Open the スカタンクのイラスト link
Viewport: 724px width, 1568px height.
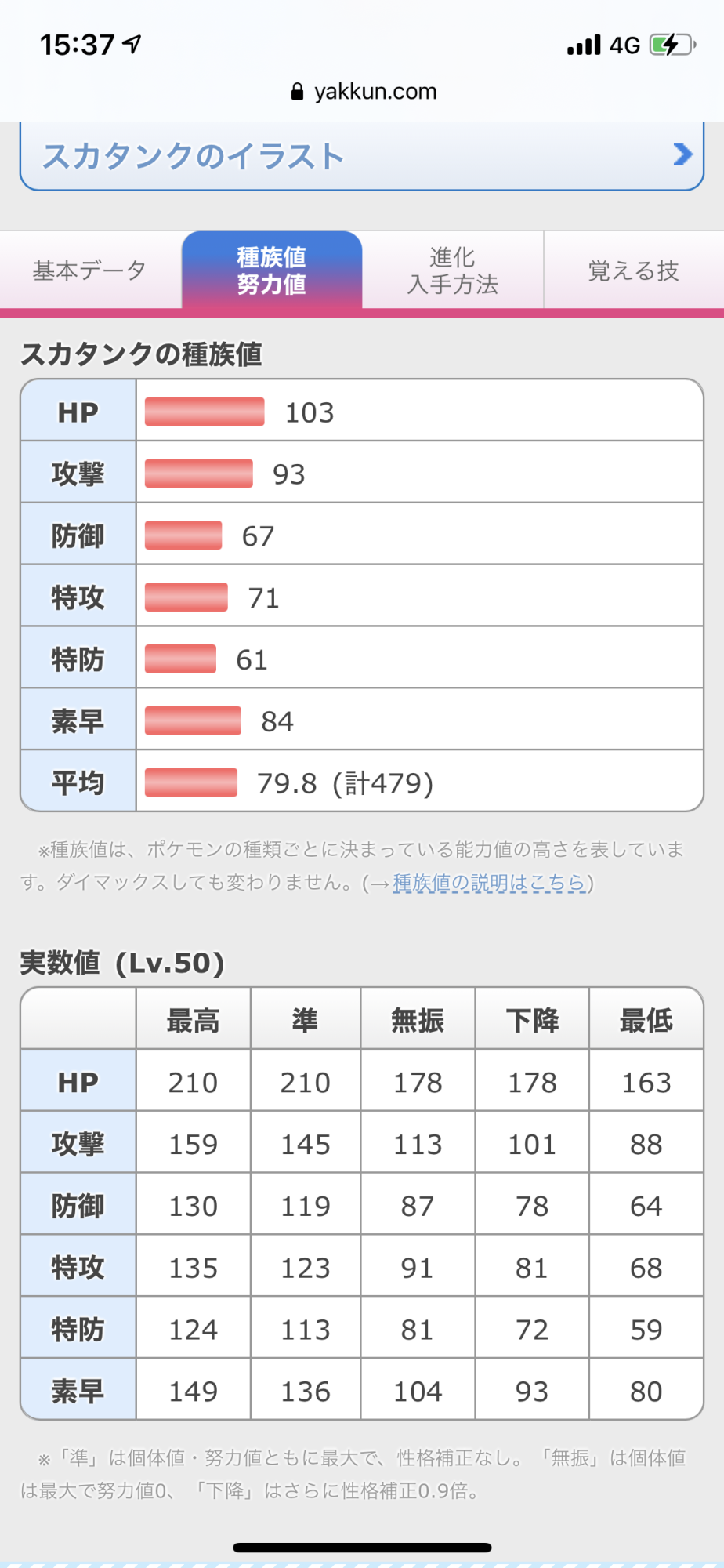tap(361, 156)
